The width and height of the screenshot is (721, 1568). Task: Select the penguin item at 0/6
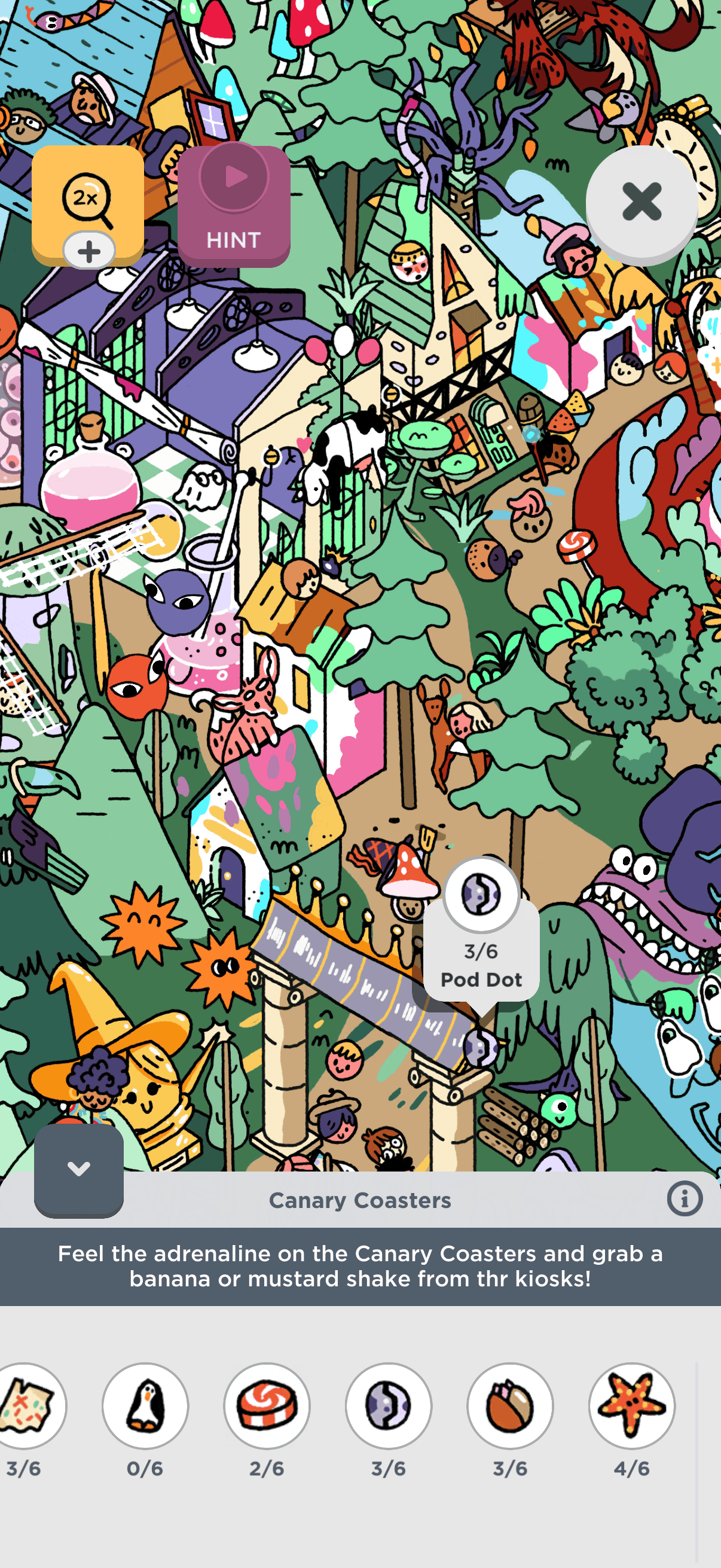pos(145,1406)
